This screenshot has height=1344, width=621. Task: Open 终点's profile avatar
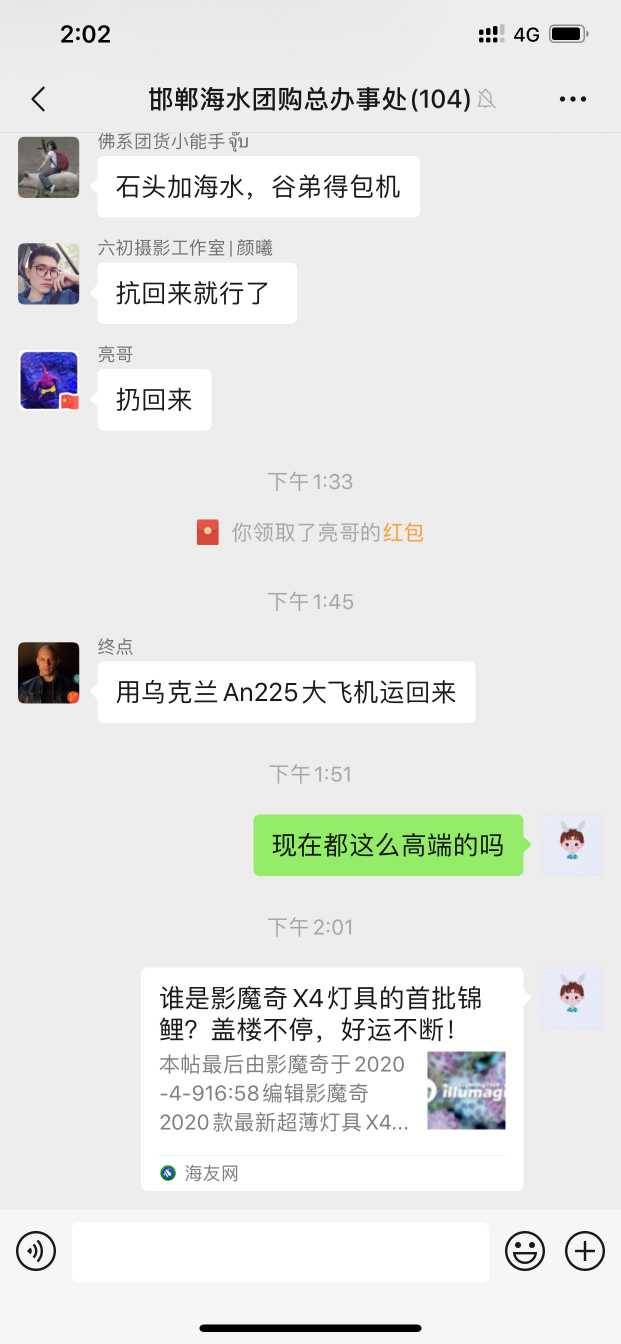point(49,673)
